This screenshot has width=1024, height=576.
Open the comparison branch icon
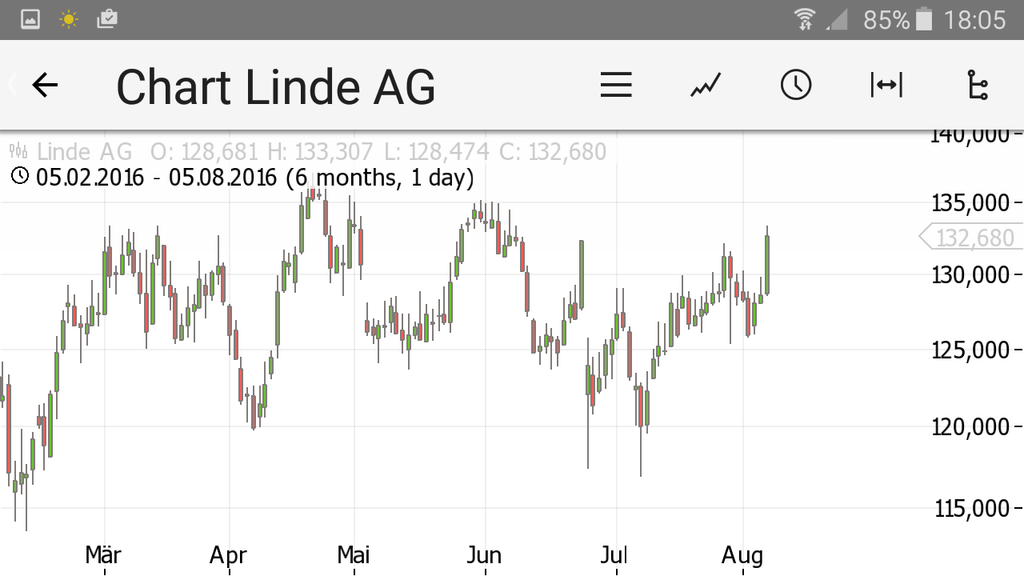[977, 86]
